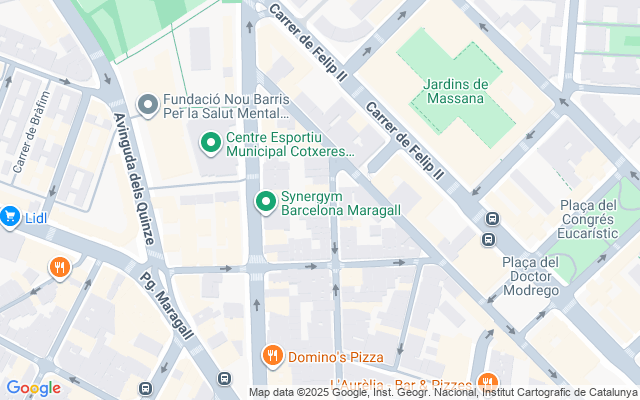Screen dimensions: 640x400
Task: Tap the Google logo
Action: coord(33,388)
